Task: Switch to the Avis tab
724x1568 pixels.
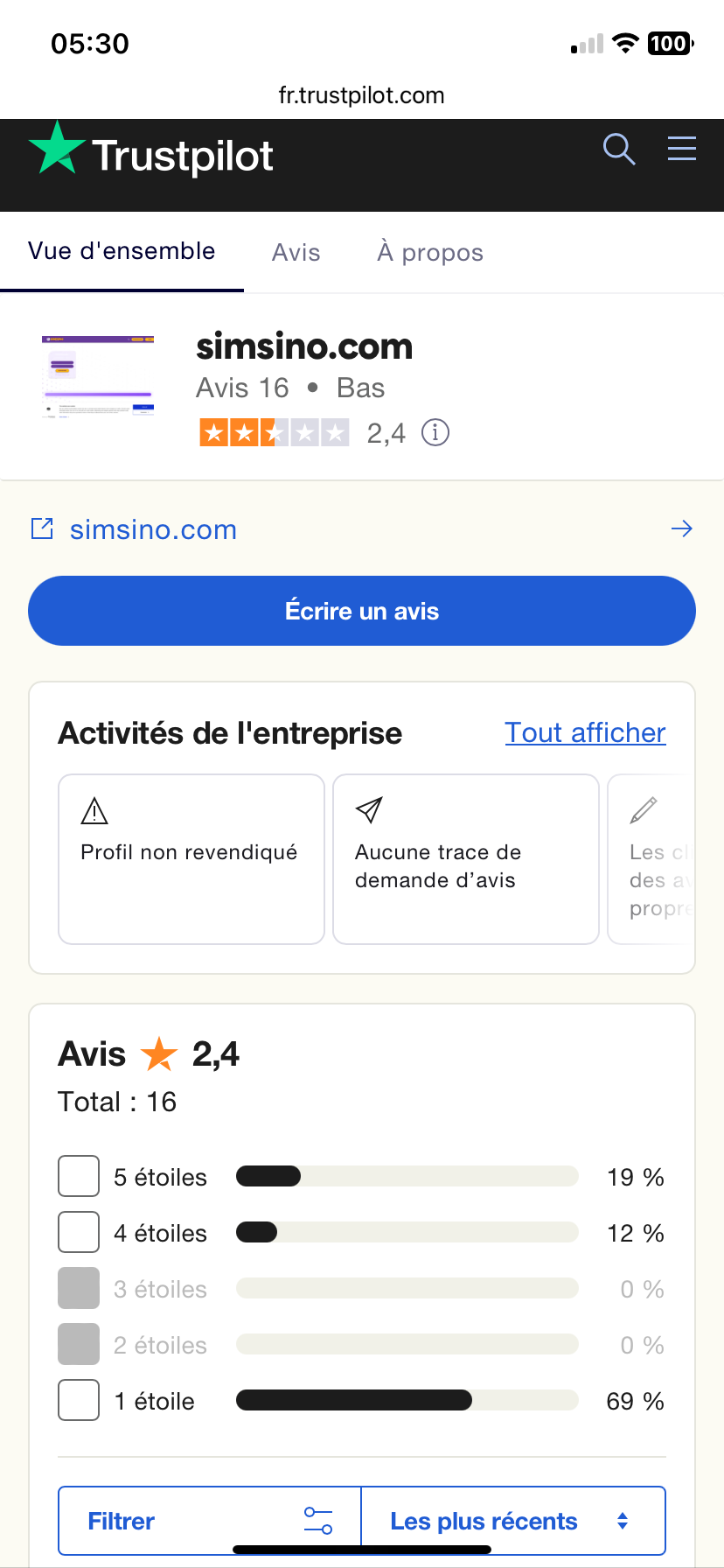Action: point(296,252)
